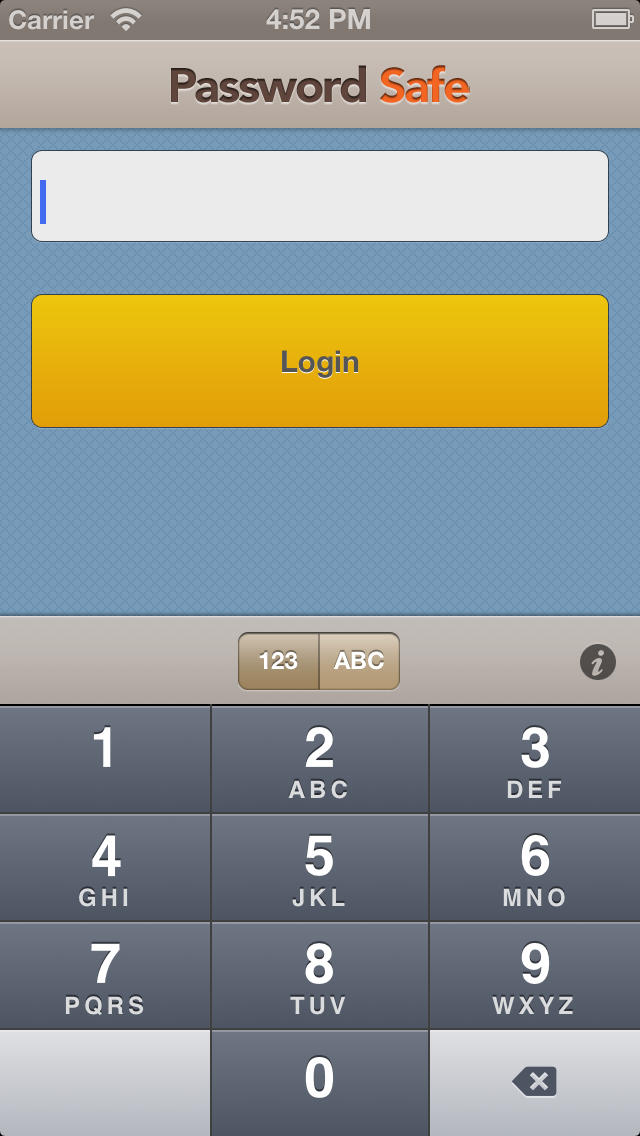Tap the yellow Login button
Screen dimensions: 640x1136
pyautogui.click(x=320, y=361)
